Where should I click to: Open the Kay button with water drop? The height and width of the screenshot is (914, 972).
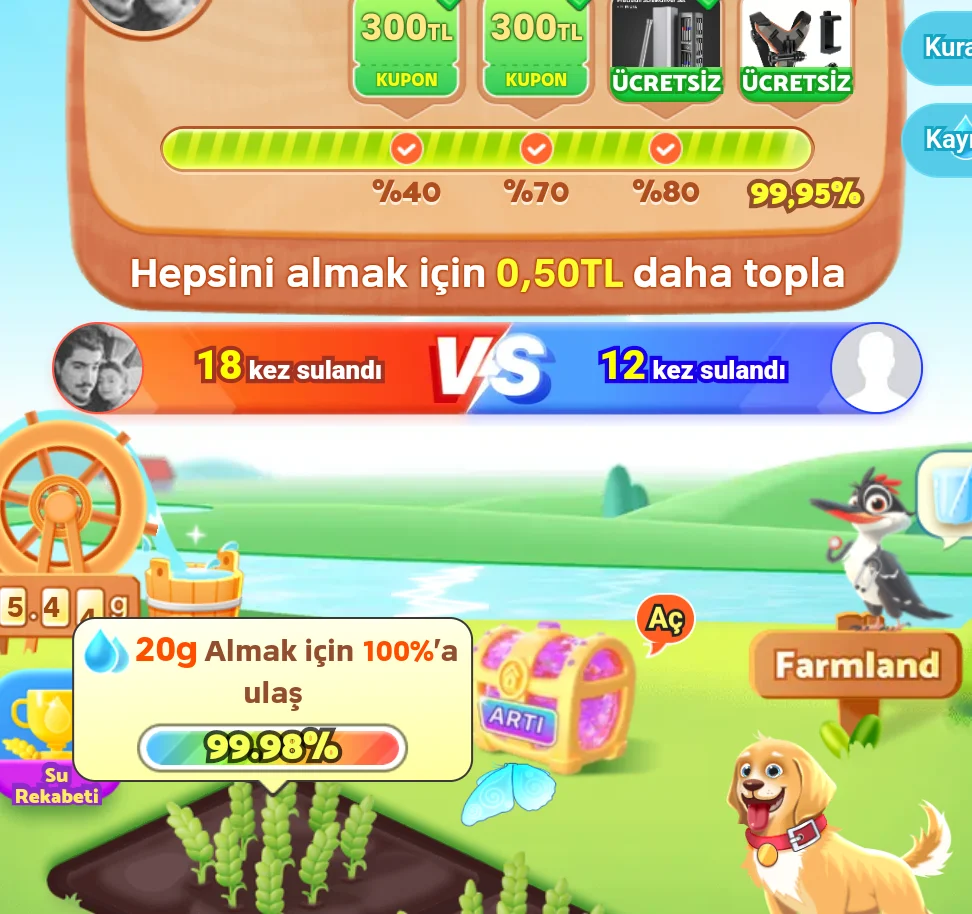[x=940, y=140]
